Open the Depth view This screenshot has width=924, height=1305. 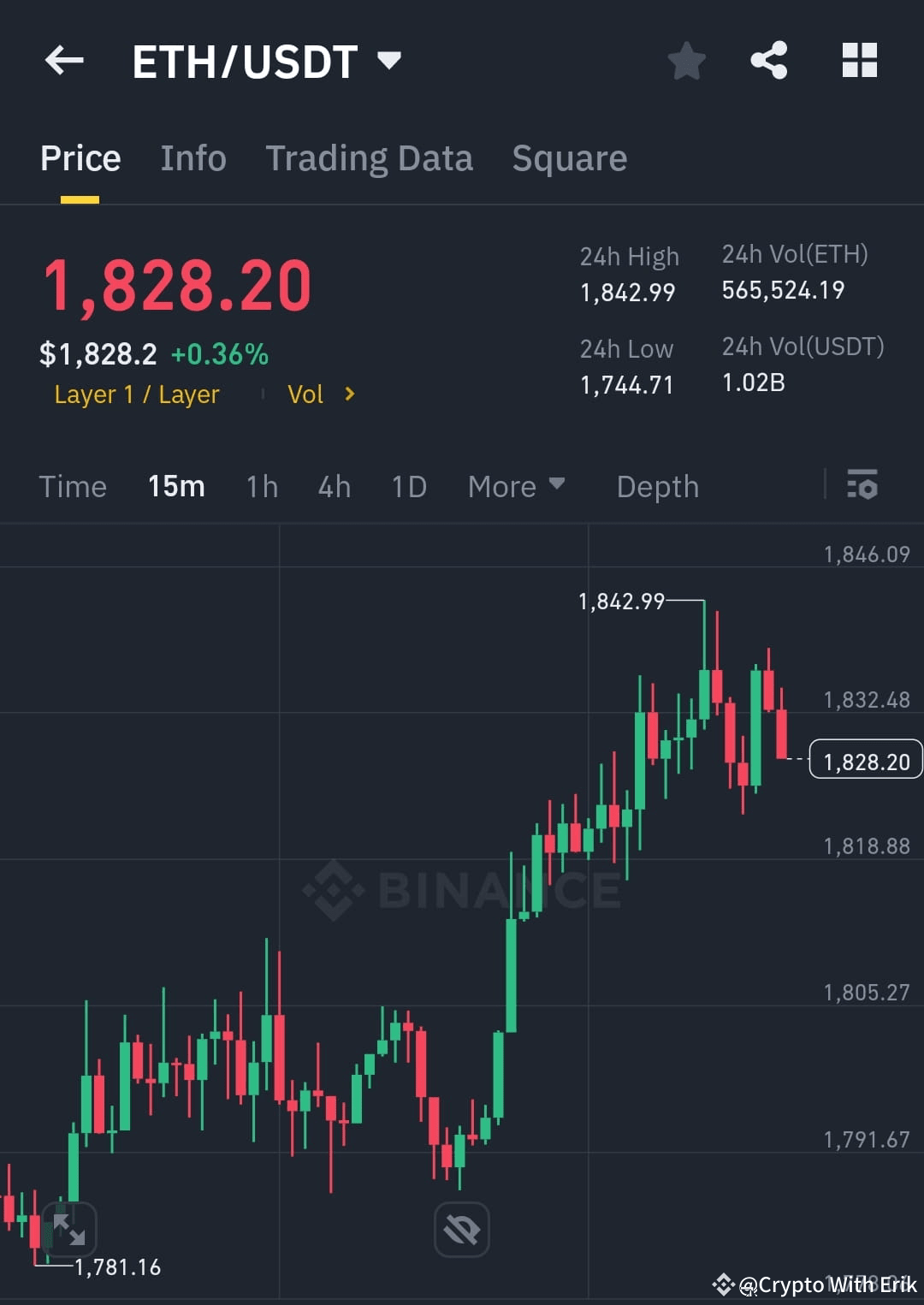(x=657, y=486)
